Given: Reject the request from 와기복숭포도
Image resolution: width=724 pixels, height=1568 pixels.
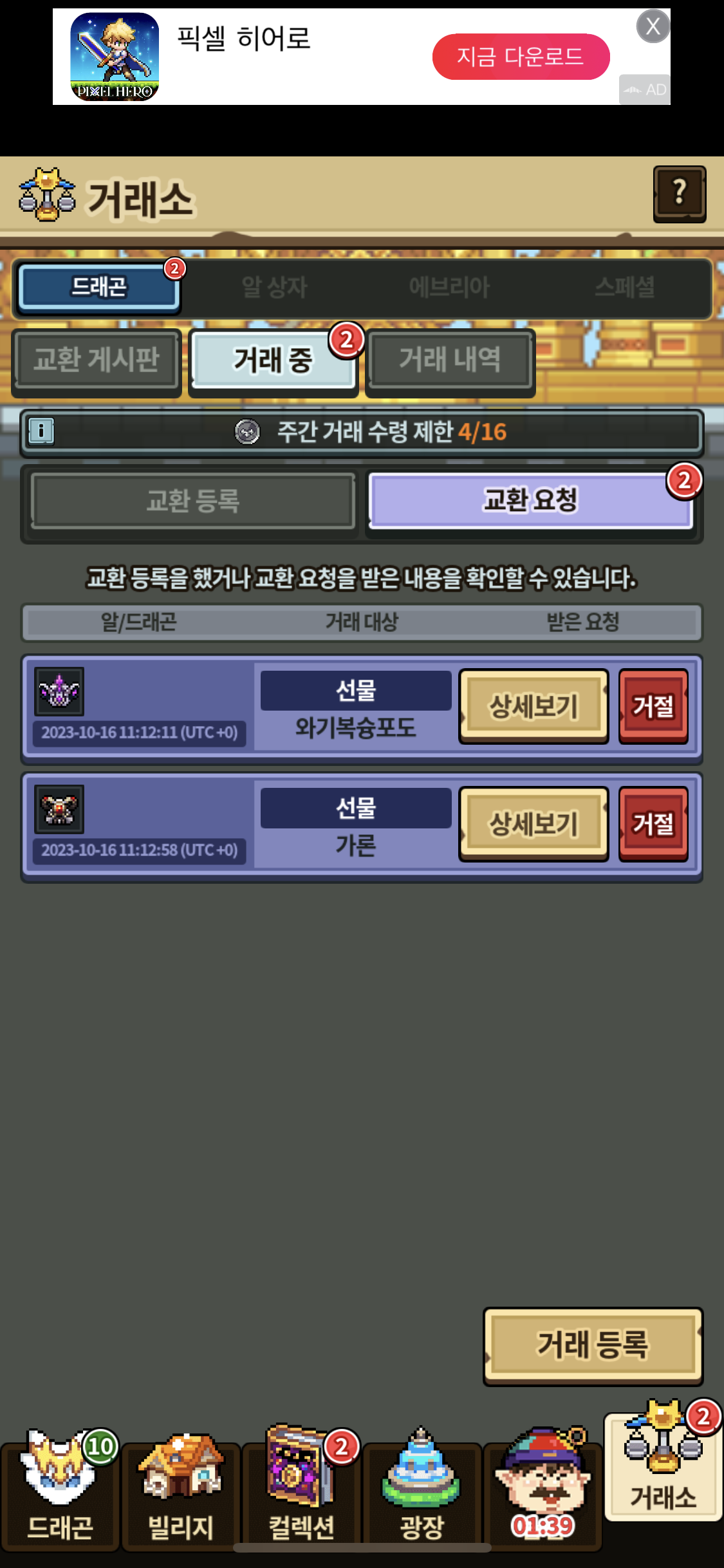Looking at the screenshot, I should tap(653, 706).
